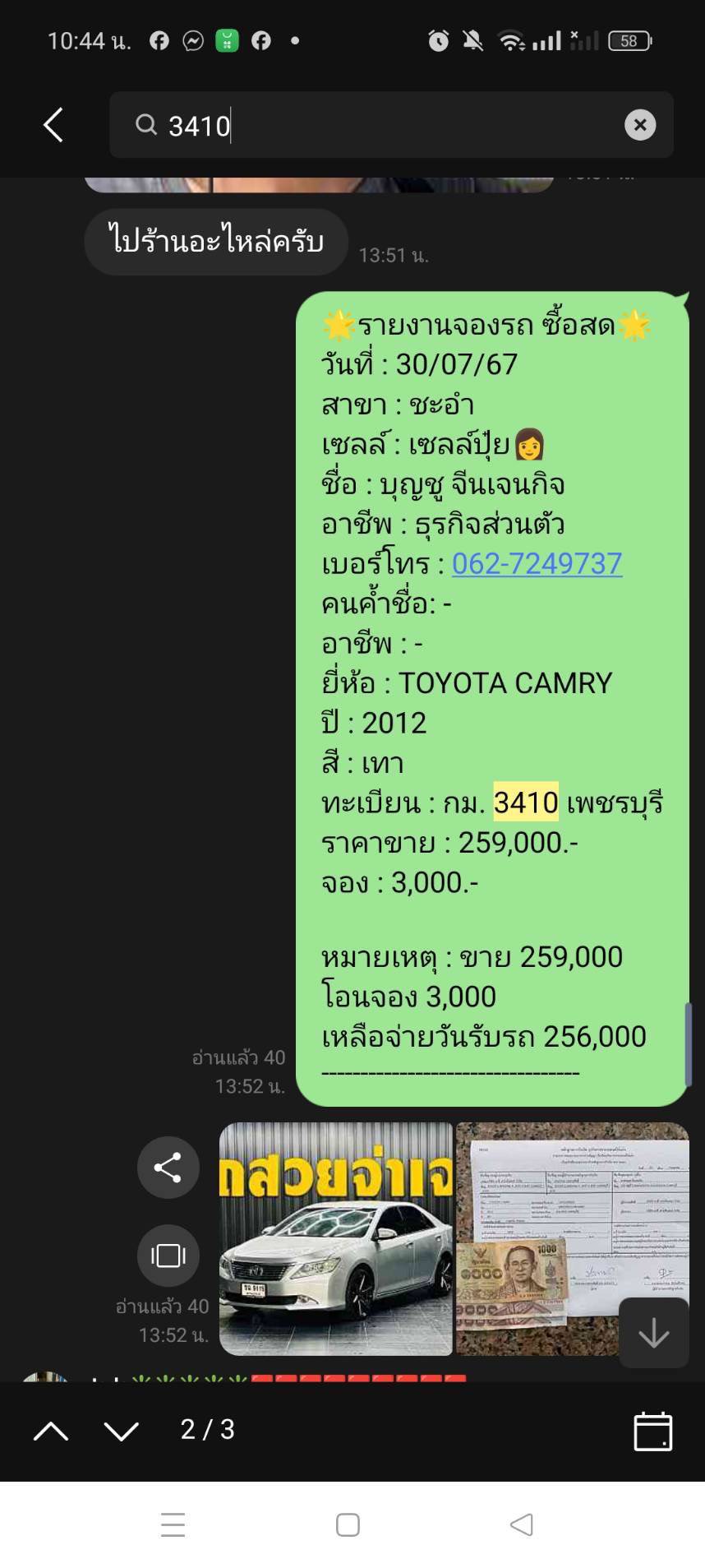The height and width of the screenshot is (1568, 705).
Task: Open the calendar date search
Action: [x=653, y=1432]
